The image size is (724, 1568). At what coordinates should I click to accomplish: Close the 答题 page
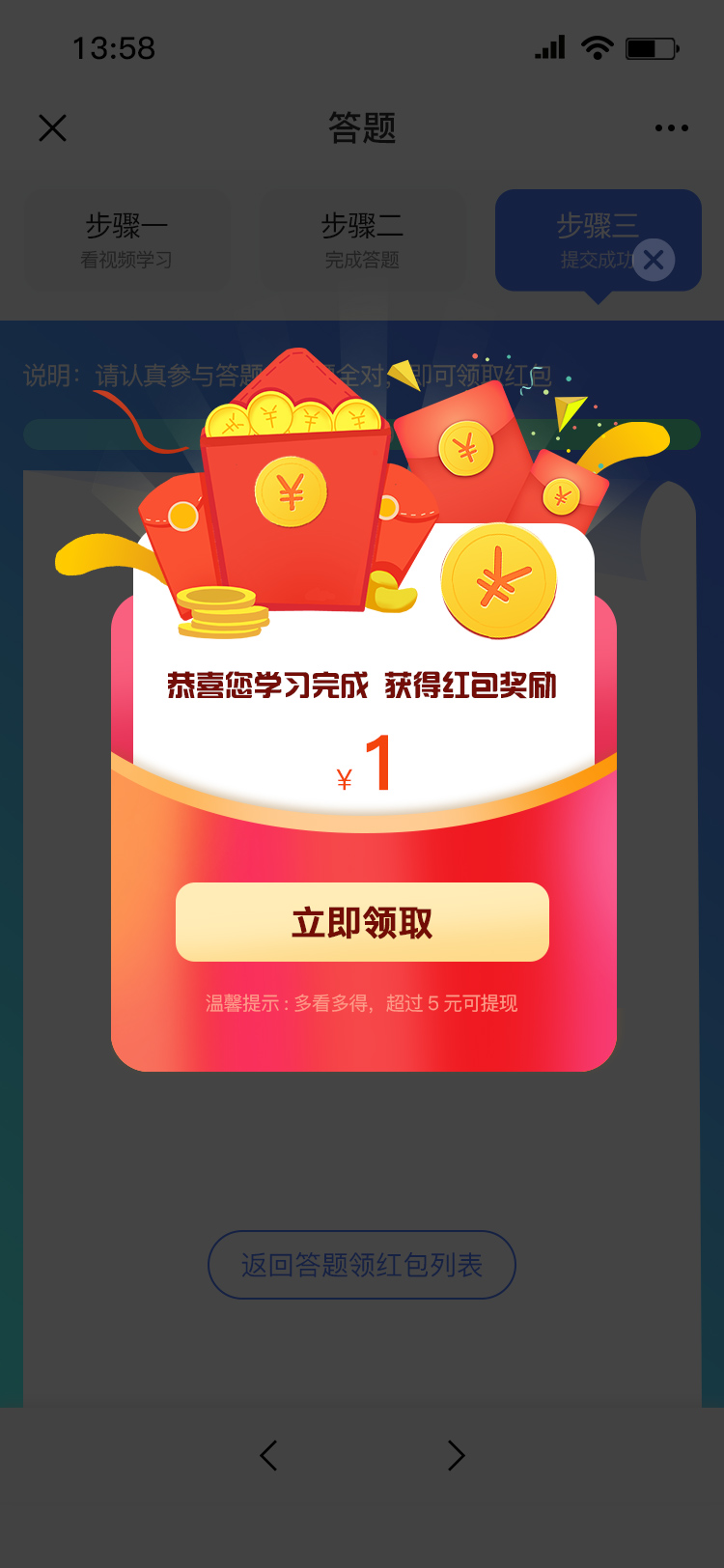coord(52,127)
